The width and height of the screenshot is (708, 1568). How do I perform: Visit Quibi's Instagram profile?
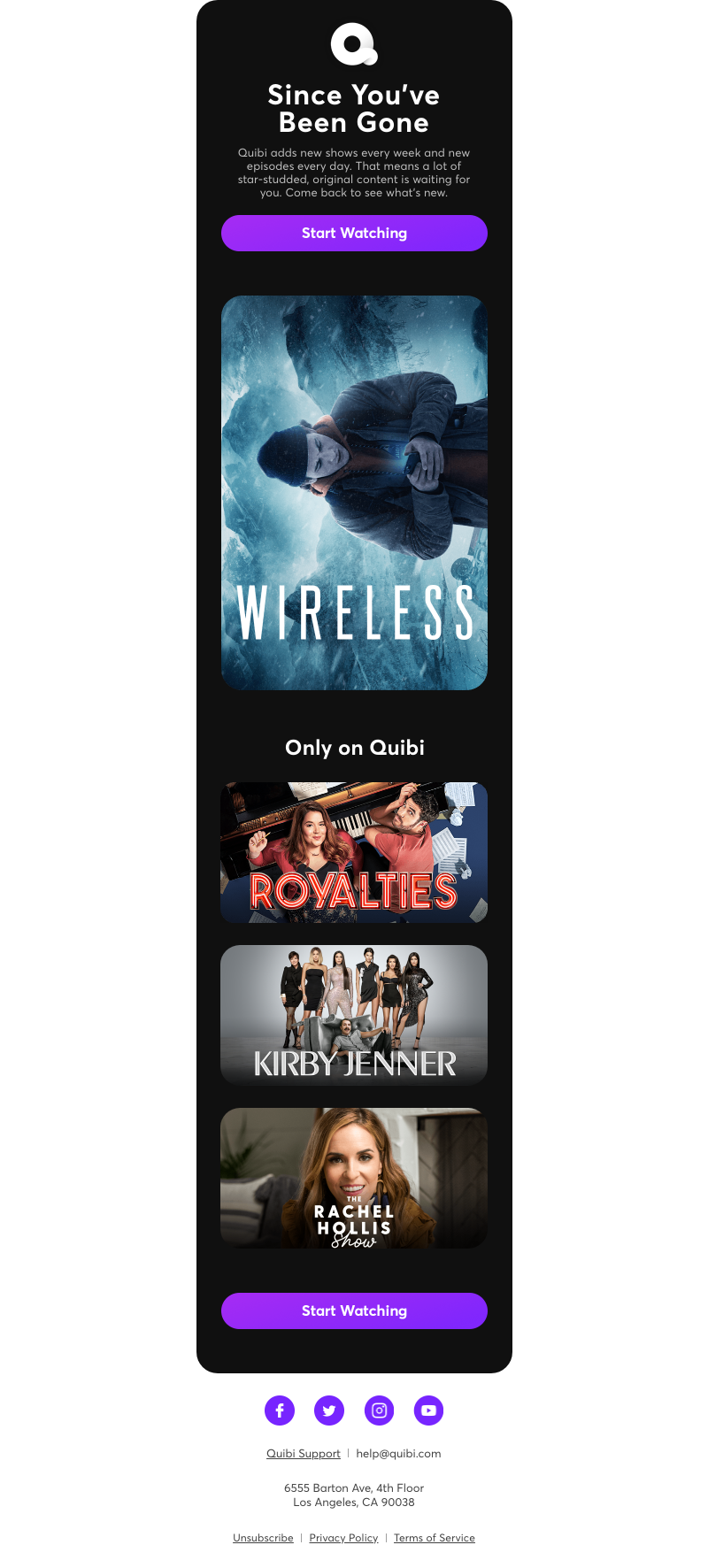(x=379, y=1410)
